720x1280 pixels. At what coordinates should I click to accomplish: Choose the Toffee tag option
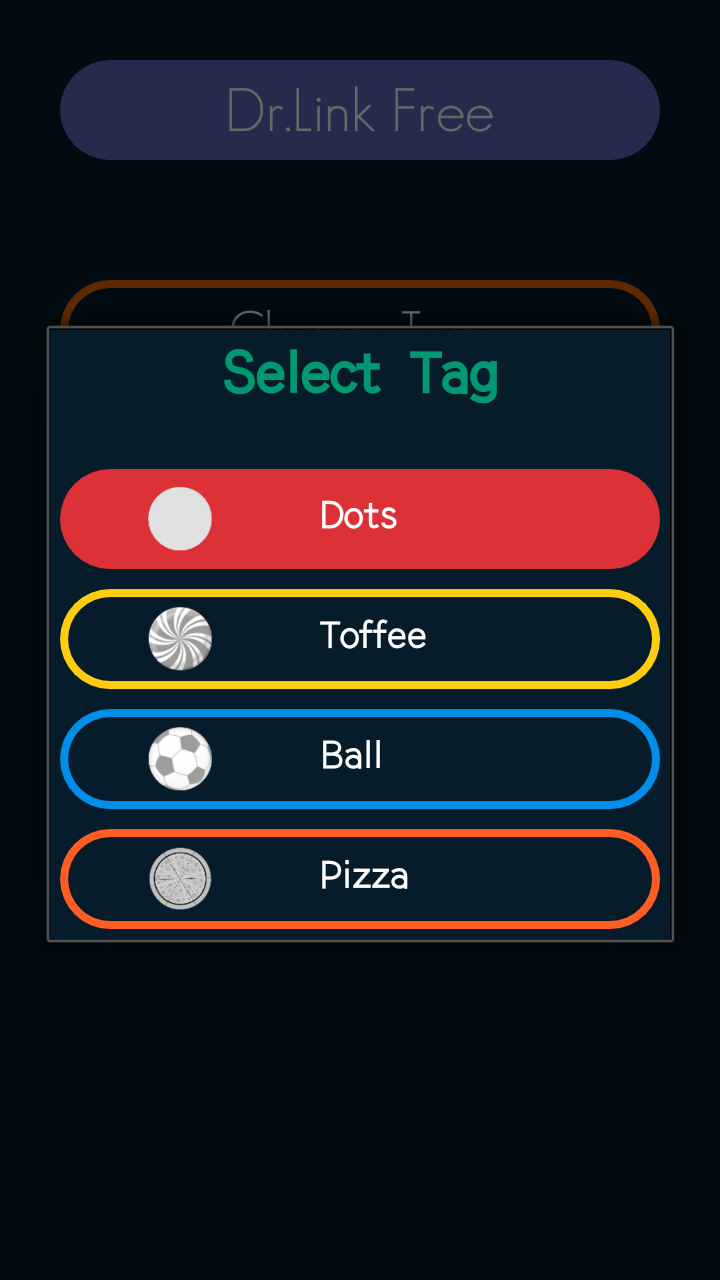click(360, 639)
